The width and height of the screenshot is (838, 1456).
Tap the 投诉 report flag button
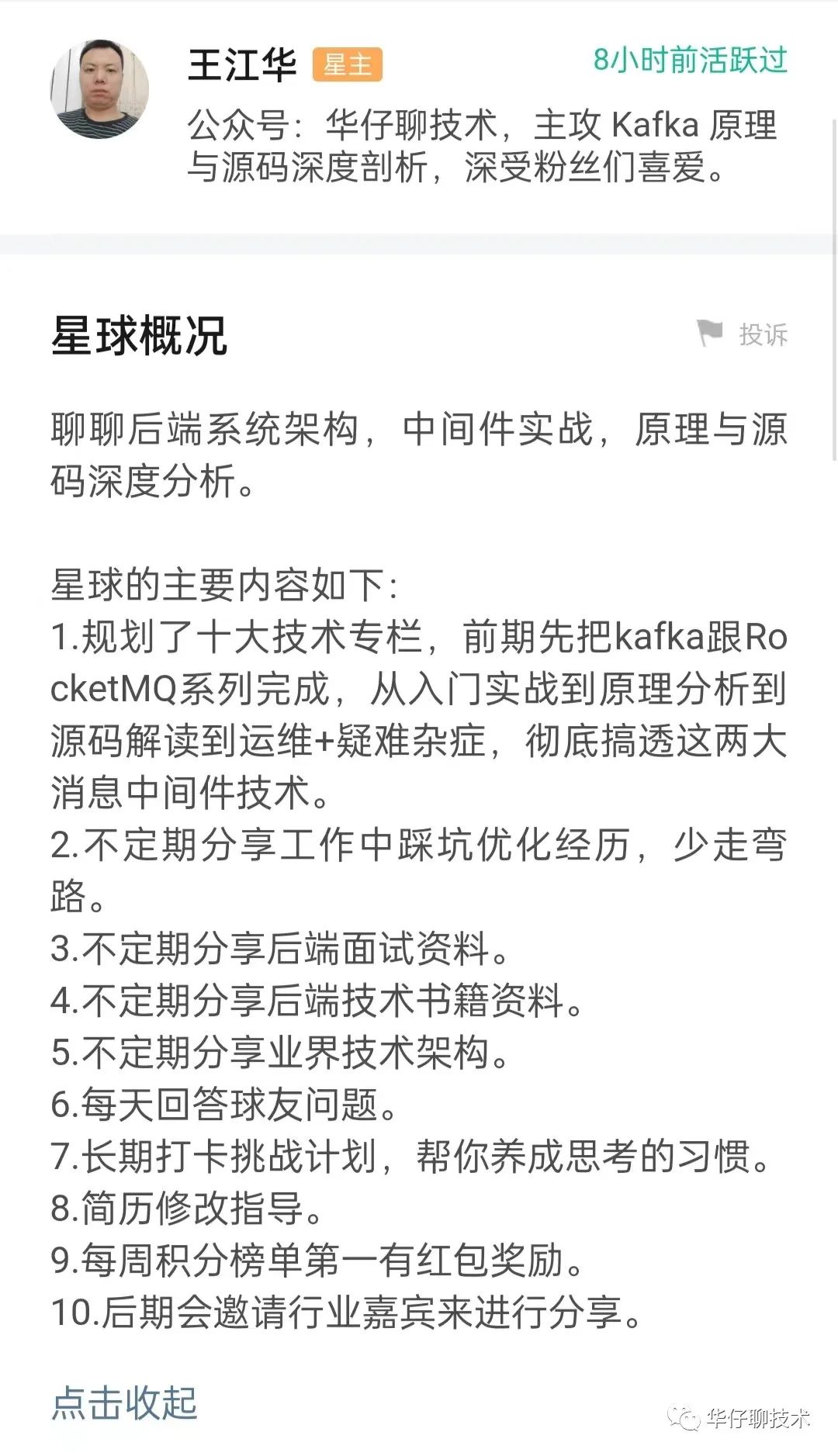(x=742, y=334)
